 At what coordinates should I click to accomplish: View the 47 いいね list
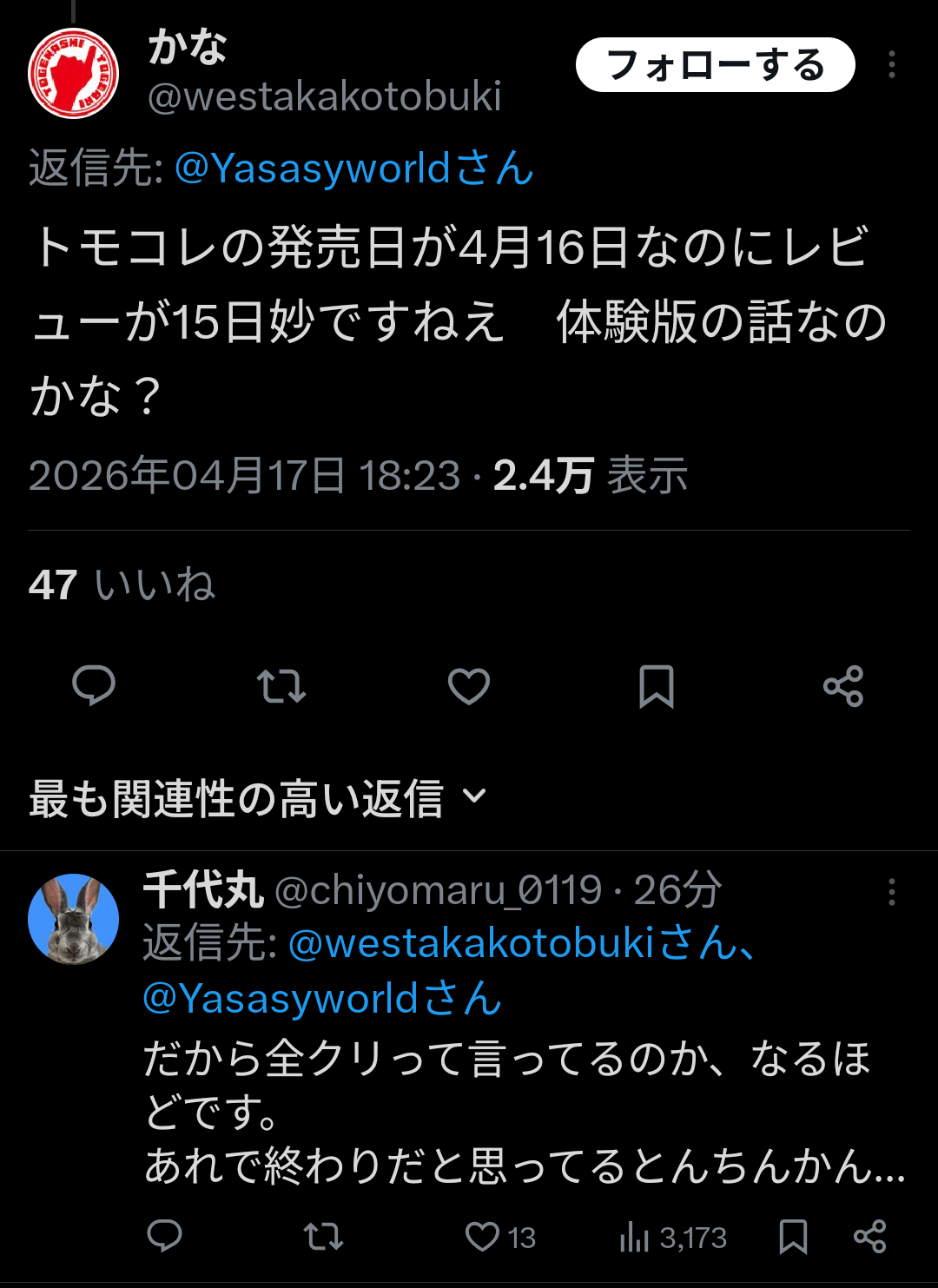click(122, 585)
